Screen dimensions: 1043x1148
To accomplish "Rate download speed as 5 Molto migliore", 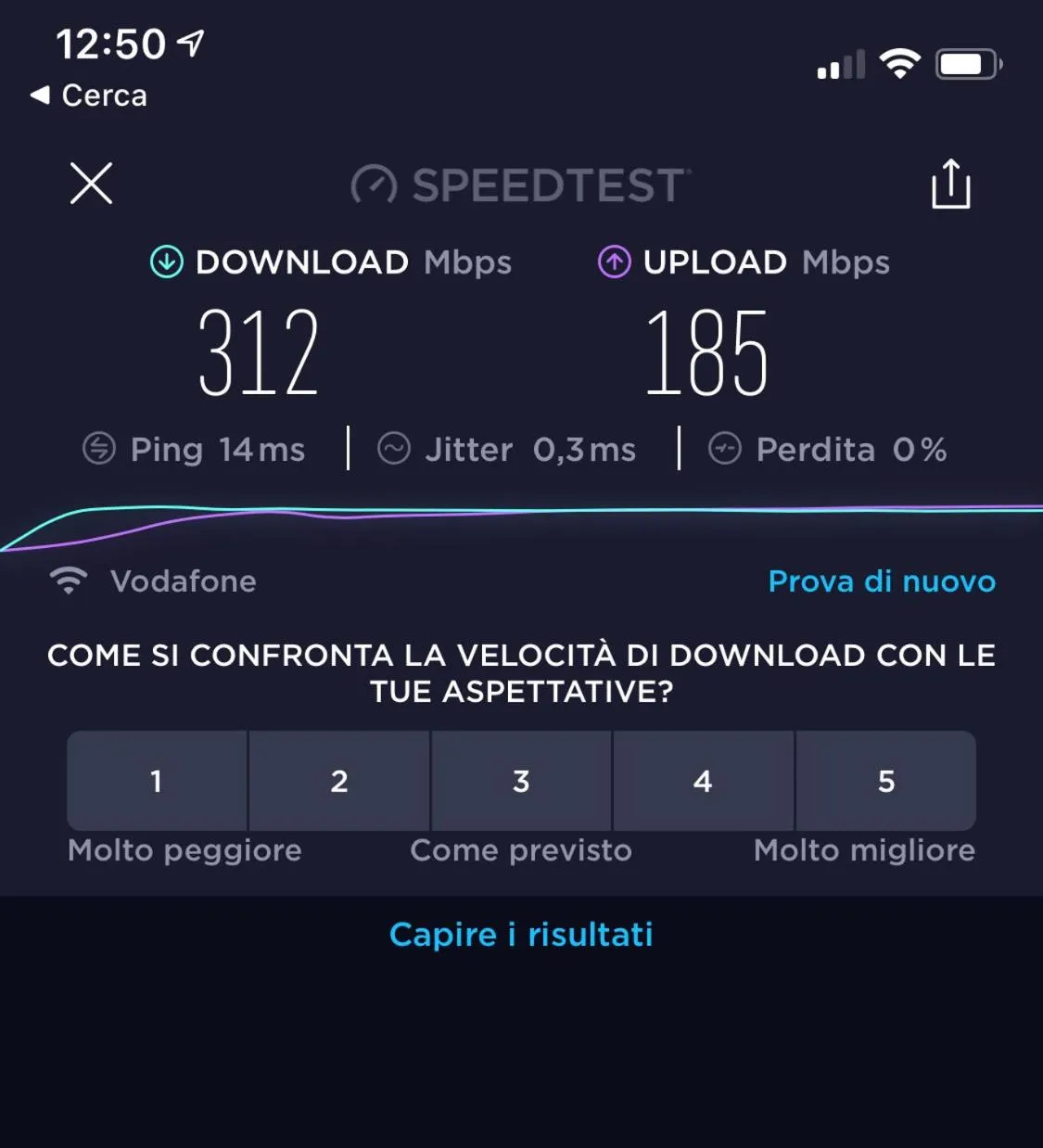I will click(x=885, y=781).
